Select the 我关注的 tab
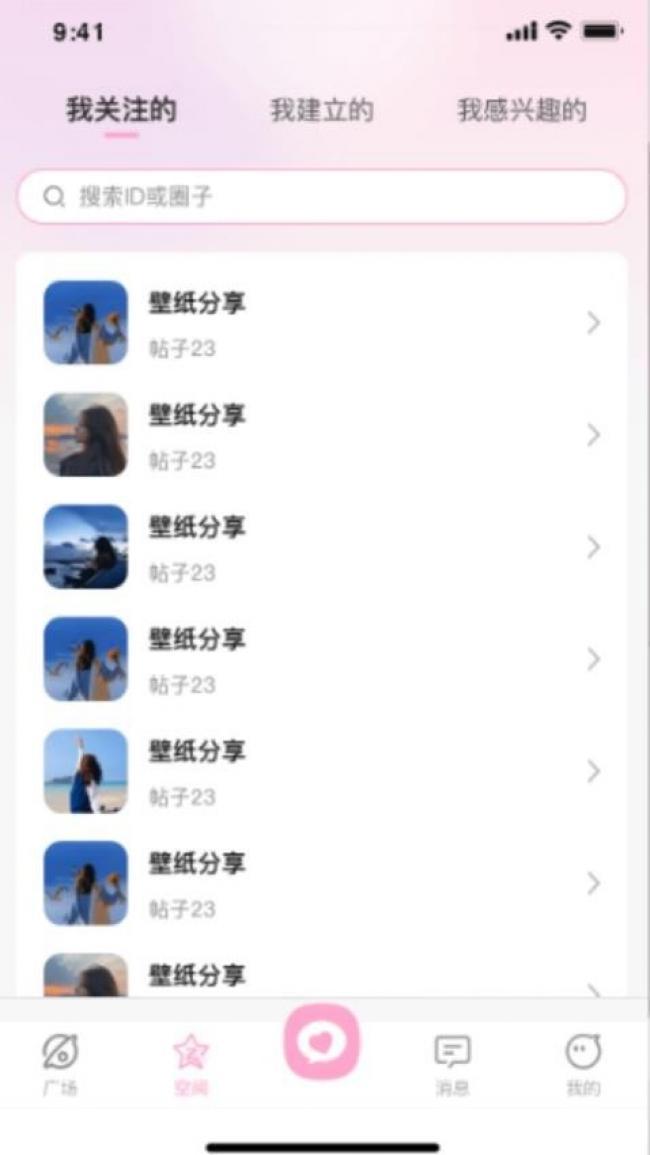The image size is (650, 1155). [x=122, y=110]
